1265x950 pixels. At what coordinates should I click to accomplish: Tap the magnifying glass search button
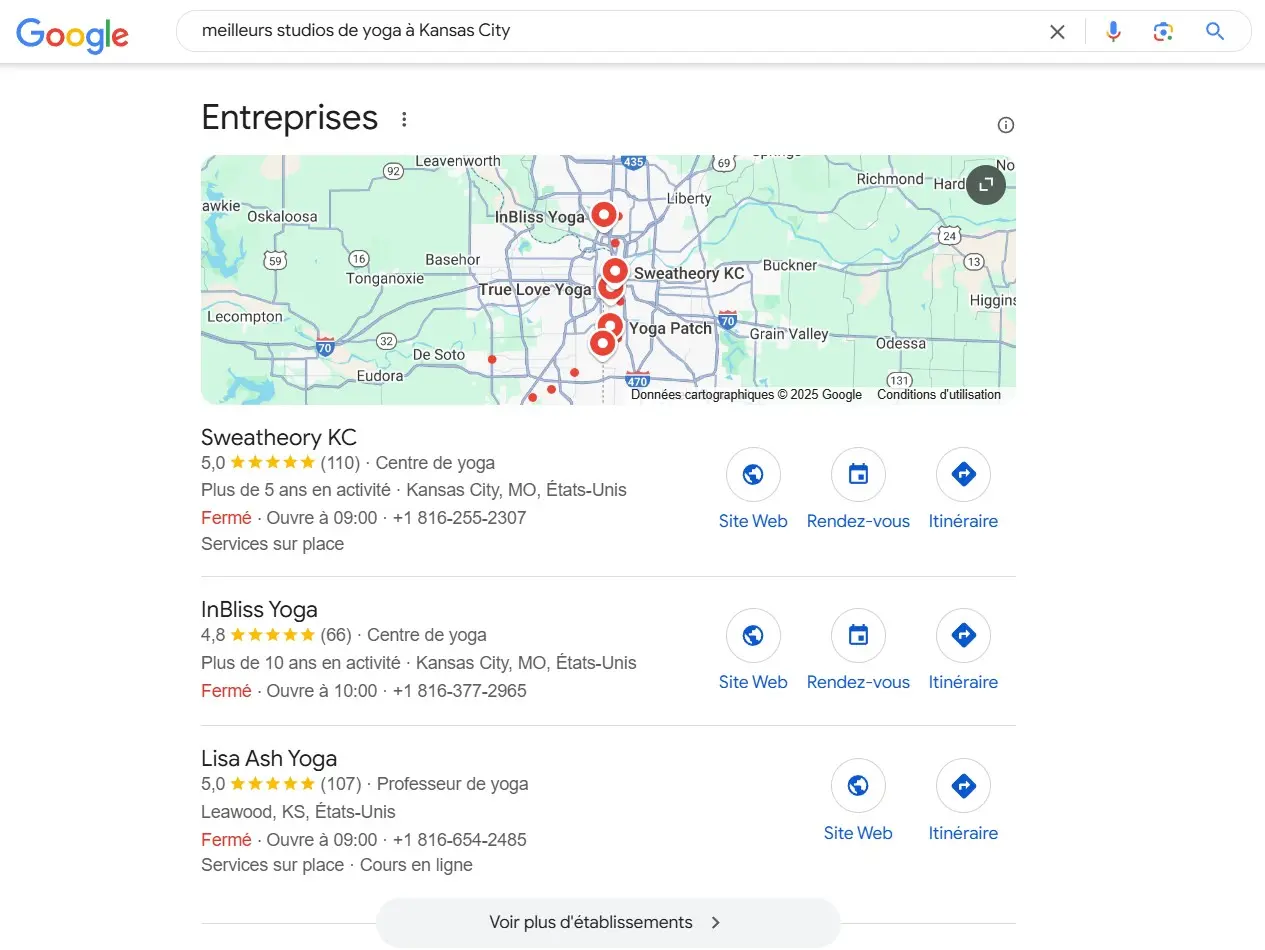coord(1215,32)
